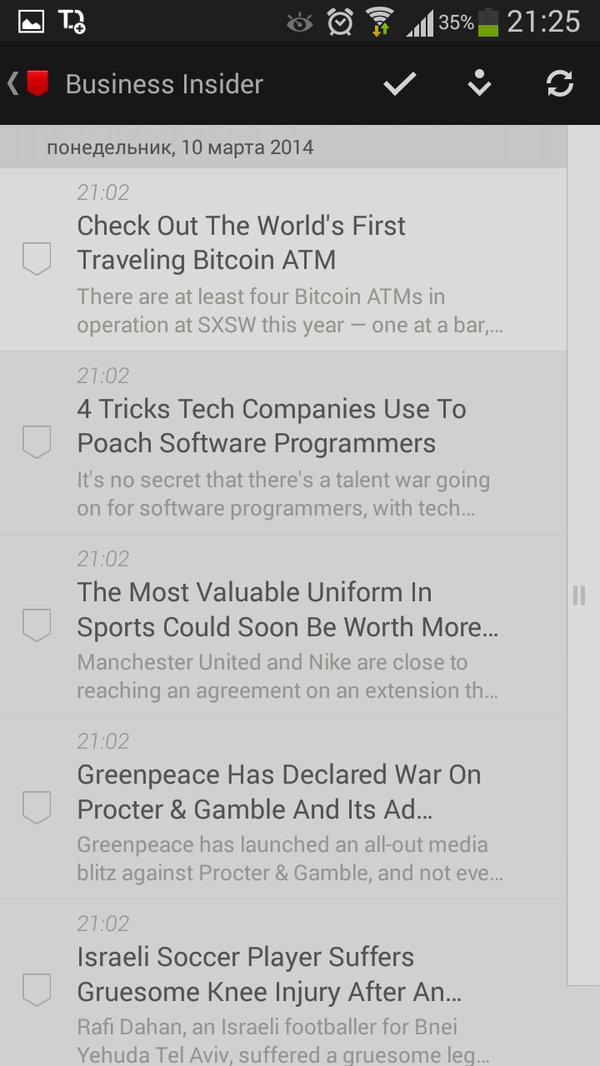Tap the mark-below-as-read arrow icon
This screenshot has height=1066, width=600.
480,84
